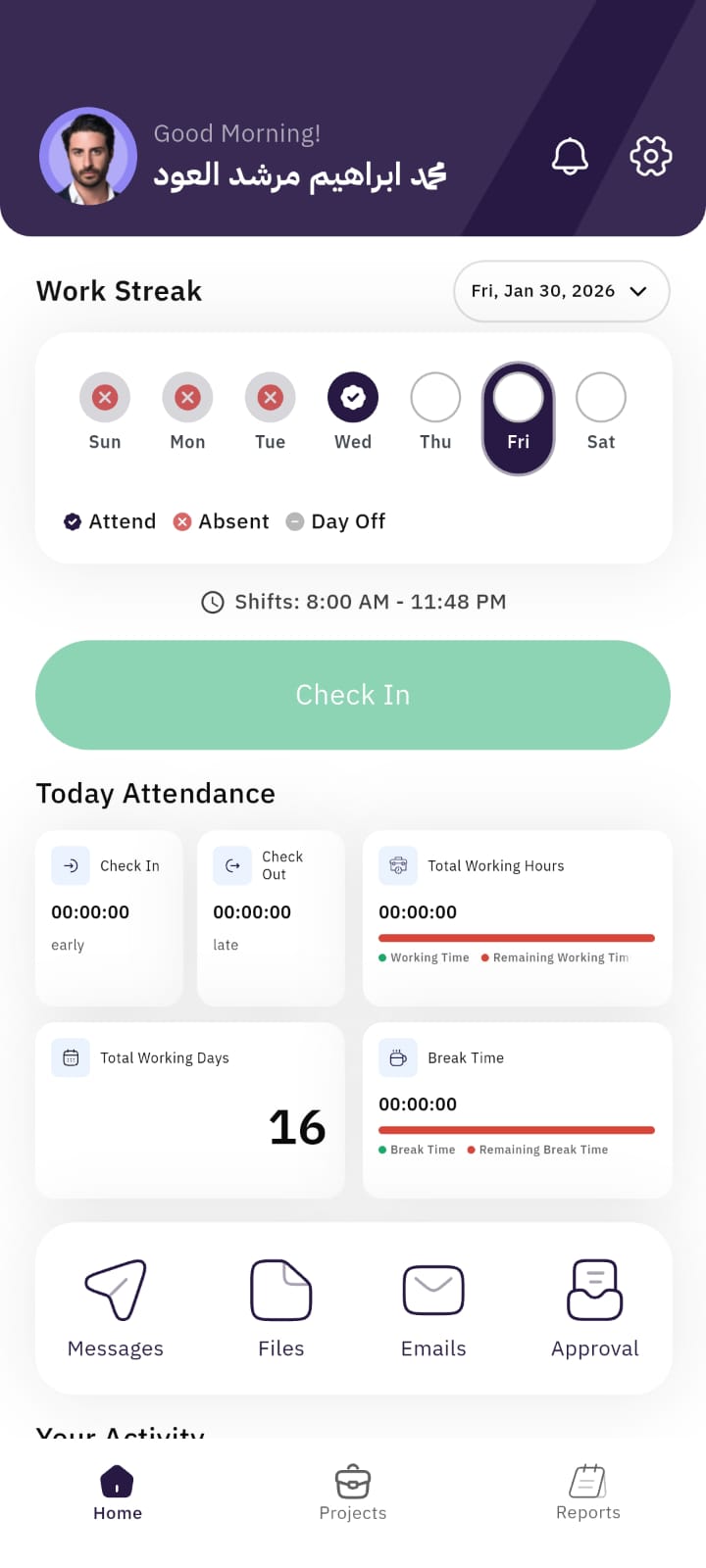Tap the Home navigation item
Screen dimensions: 706x1568
(117, 1490)
